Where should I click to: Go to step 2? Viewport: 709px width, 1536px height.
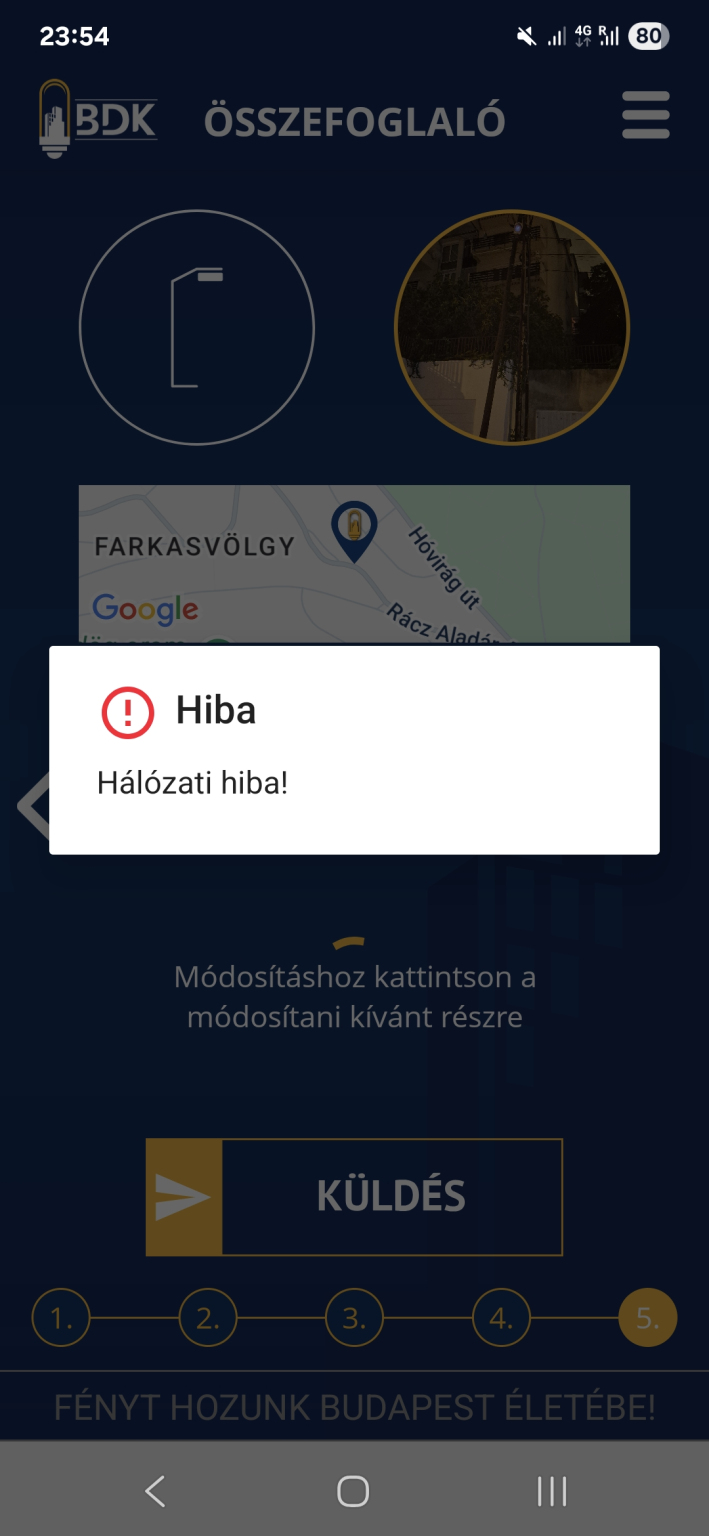click(x=208, y=1318)
